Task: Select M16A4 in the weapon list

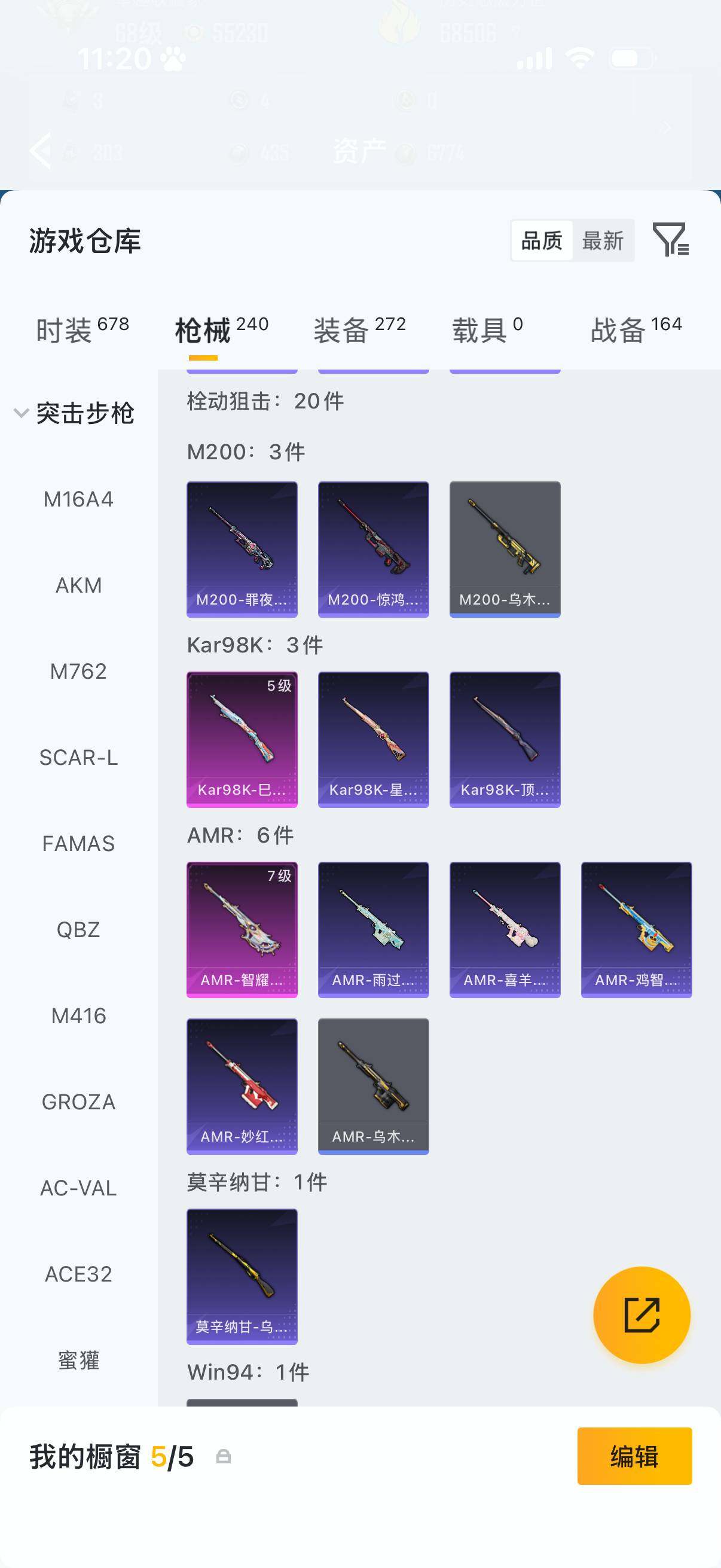Action: [78, 499]
